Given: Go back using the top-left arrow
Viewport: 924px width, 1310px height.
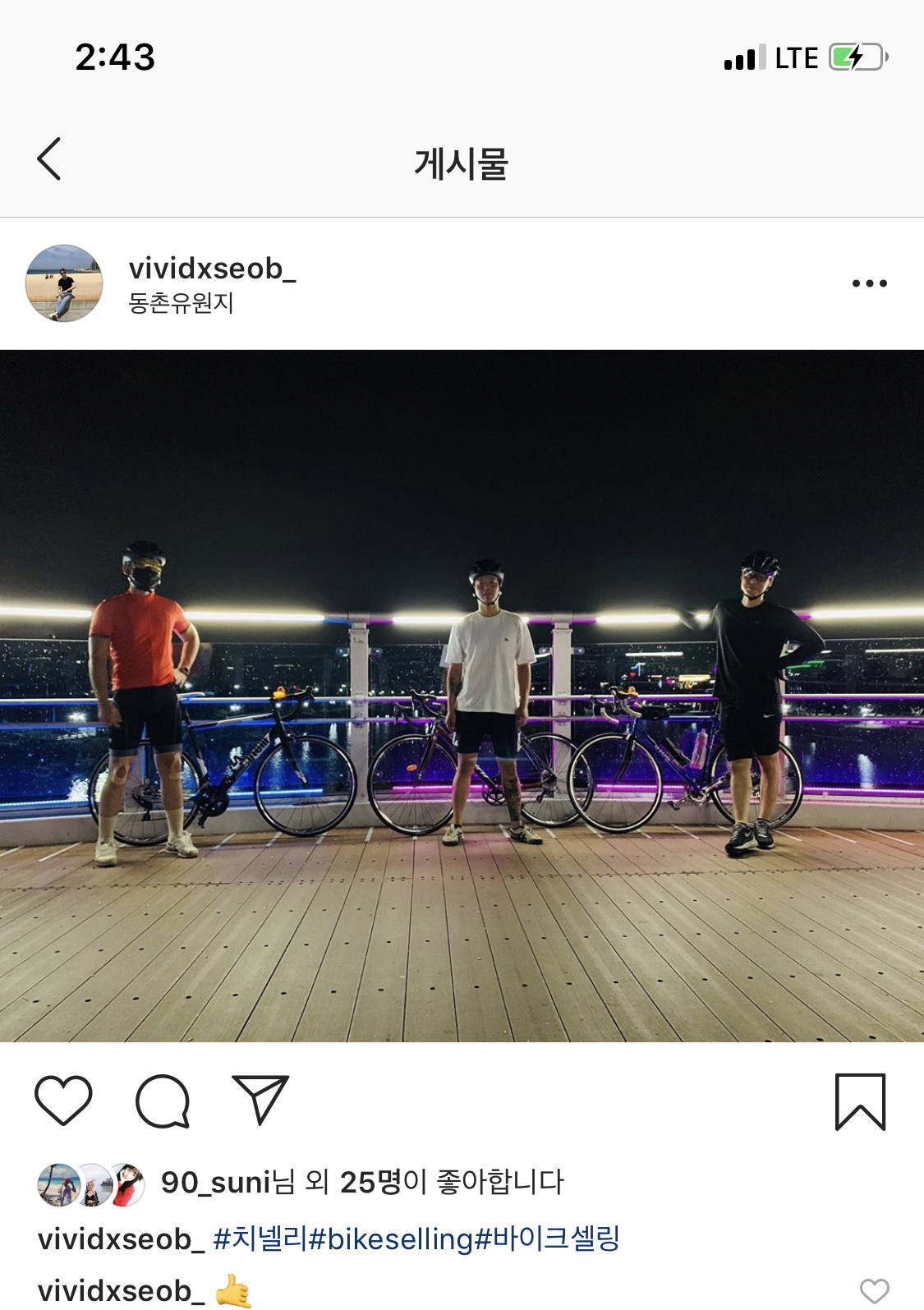Looking at the screenshot, I should (x=49, y=159).
